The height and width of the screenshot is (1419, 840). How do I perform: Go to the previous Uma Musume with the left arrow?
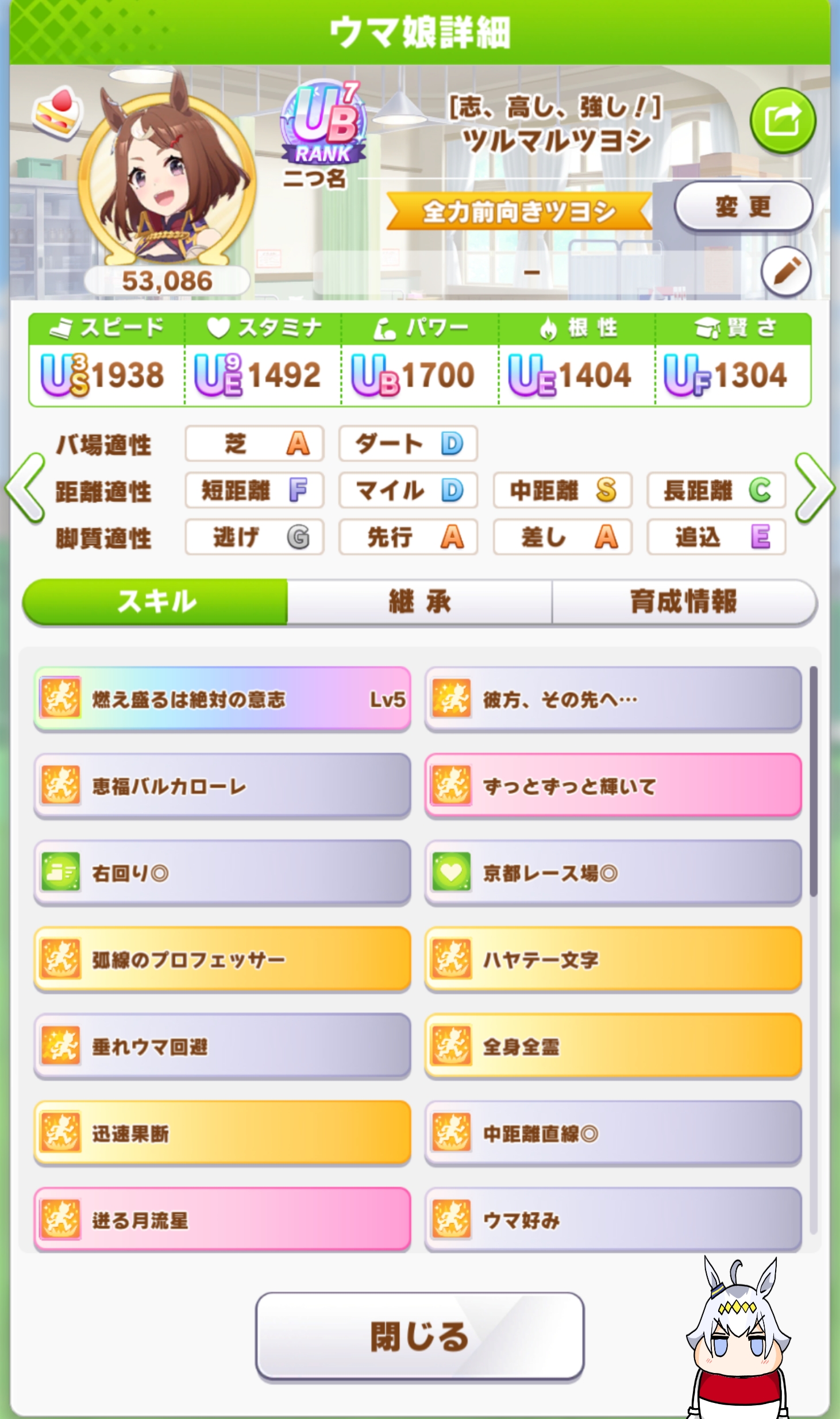(x=25, y=488)
